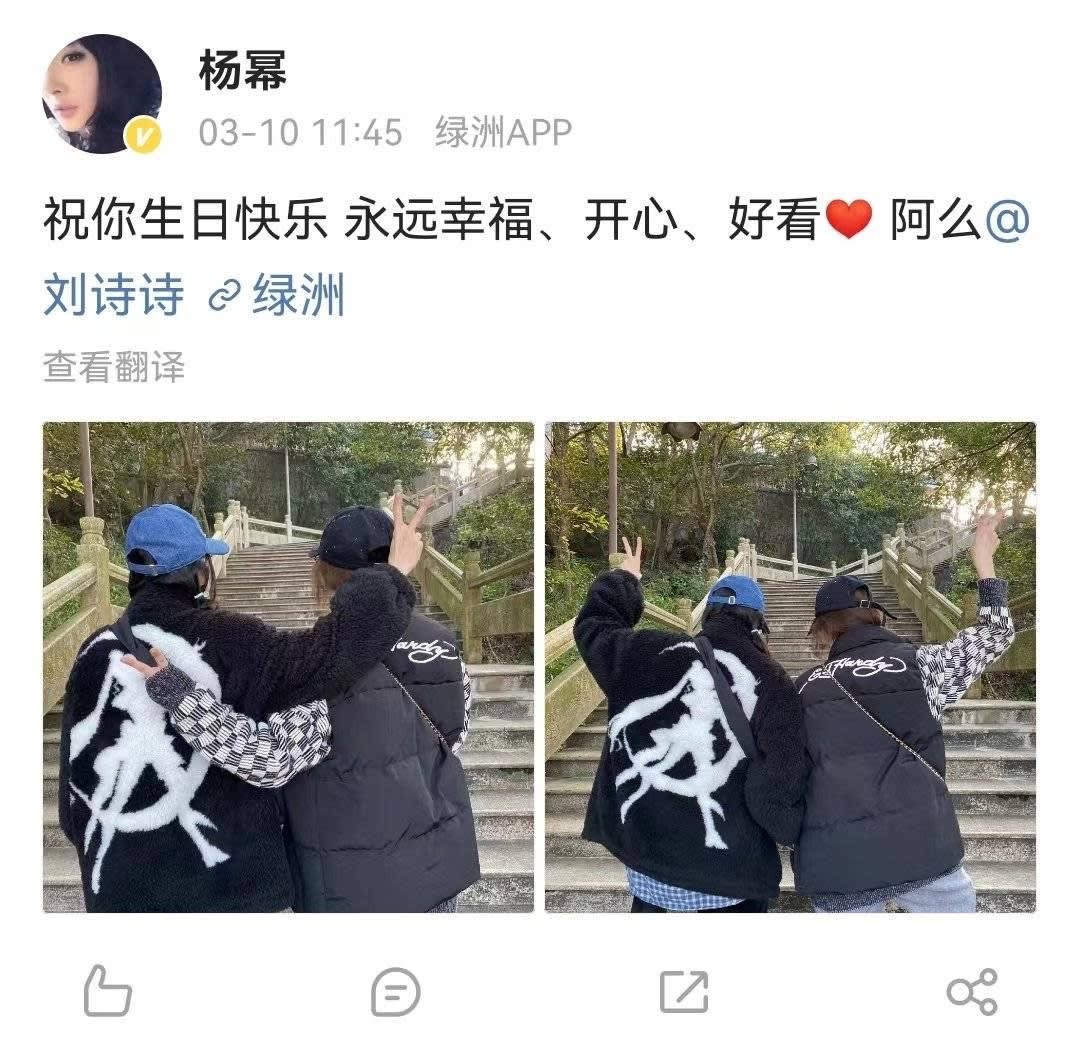Open the 杨幂 username link
The height and width of the screenshot is (1063, 1080).
pos(243,72)
